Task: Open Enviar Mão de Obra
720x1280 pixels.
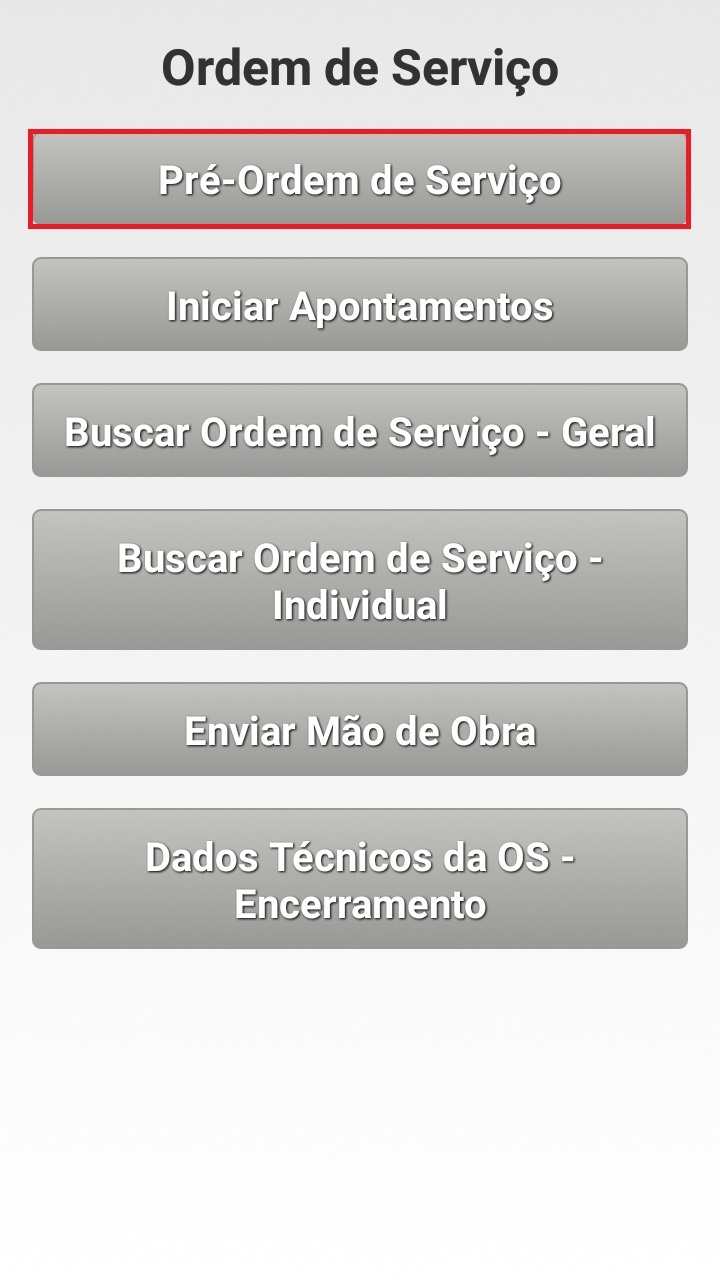Action: click(360, 730)
